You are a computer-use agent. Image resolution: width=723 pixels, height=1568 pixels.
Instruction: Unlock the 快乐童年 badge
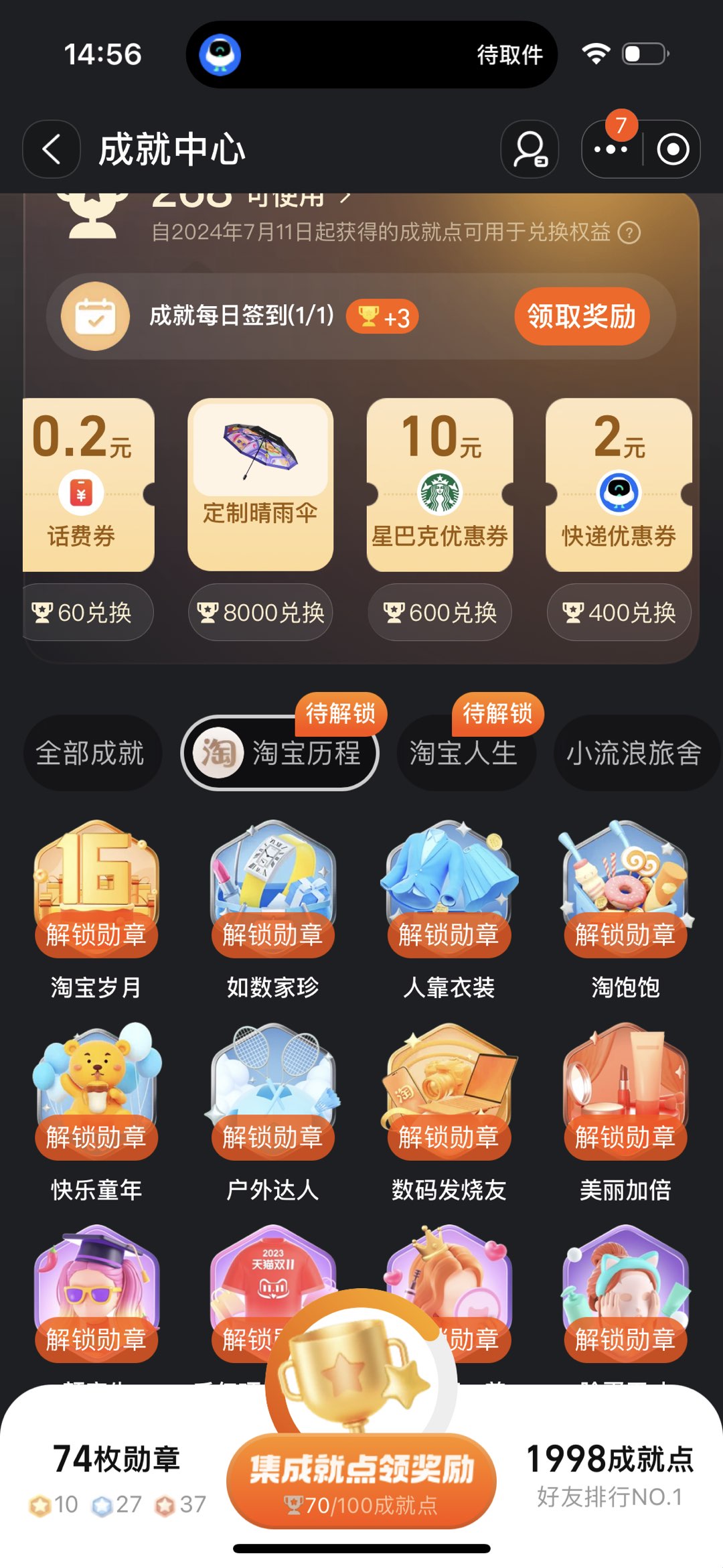pyautogui.click(x=96, y=1137)
